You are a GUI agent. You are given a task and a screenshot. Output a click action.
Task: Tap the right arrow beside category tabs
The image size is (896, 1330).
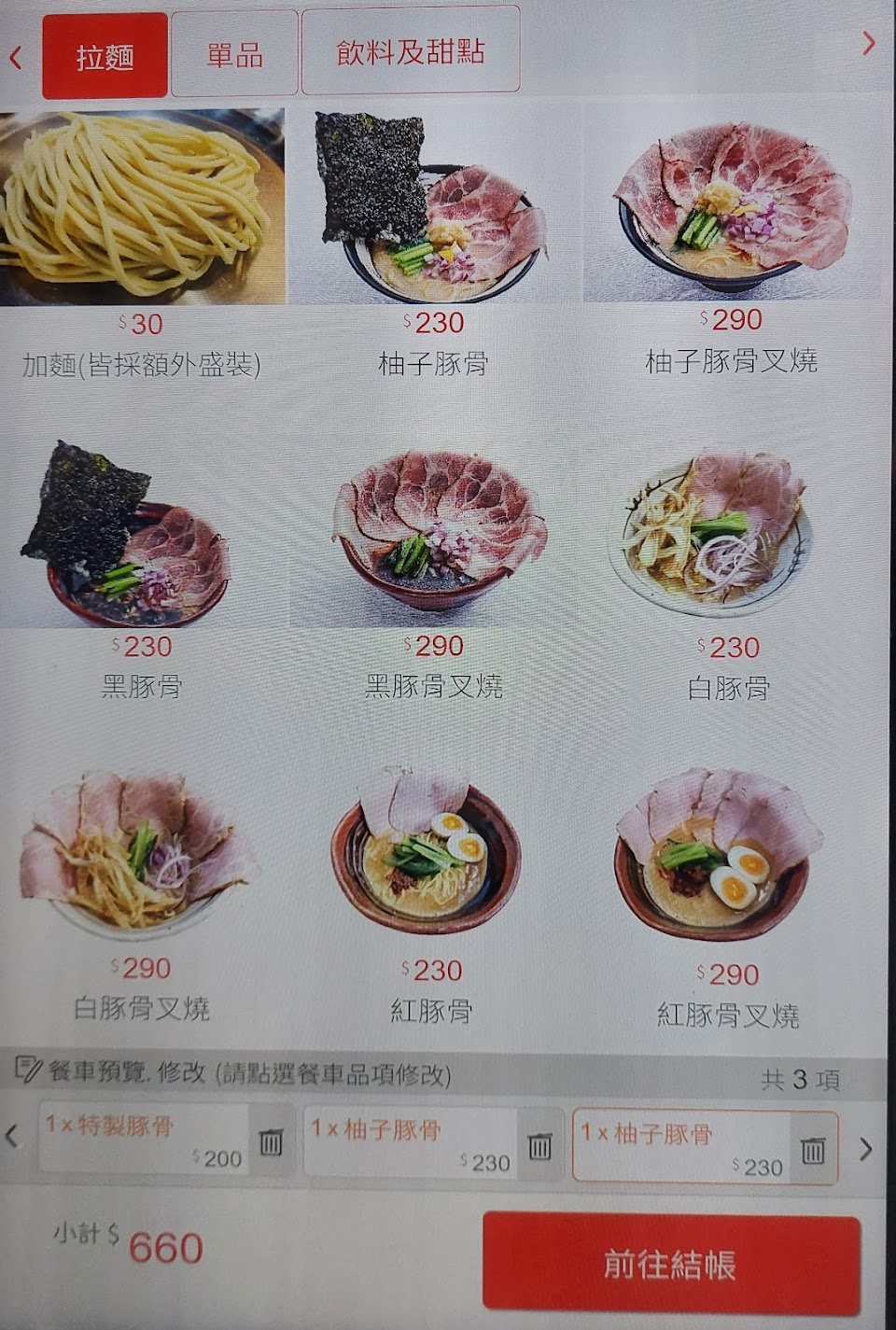(x=869, y=43)
